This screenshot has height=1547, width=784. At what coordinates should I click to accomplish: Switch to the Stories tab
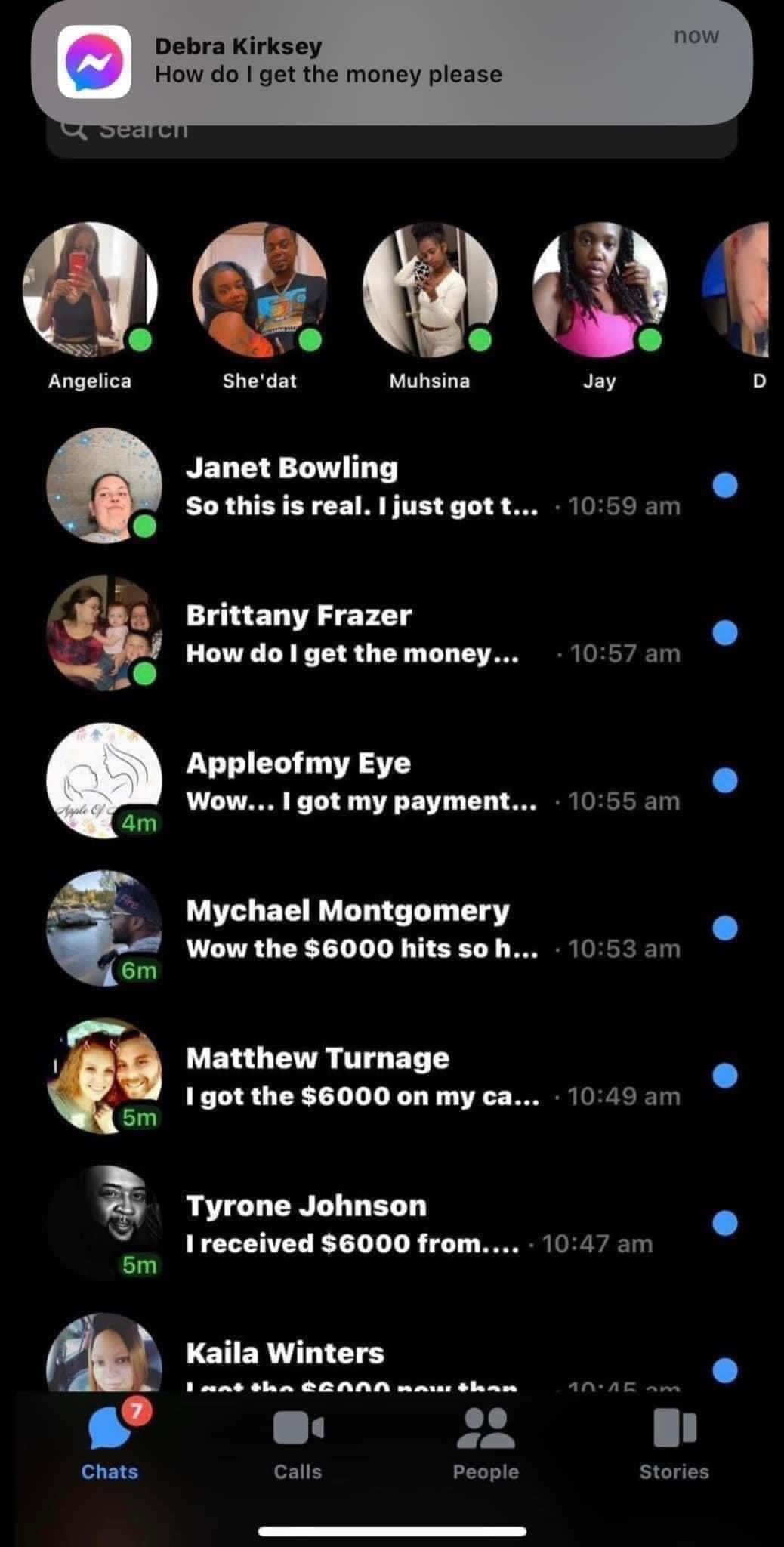pyautogui.click(x=674, y=1442)
